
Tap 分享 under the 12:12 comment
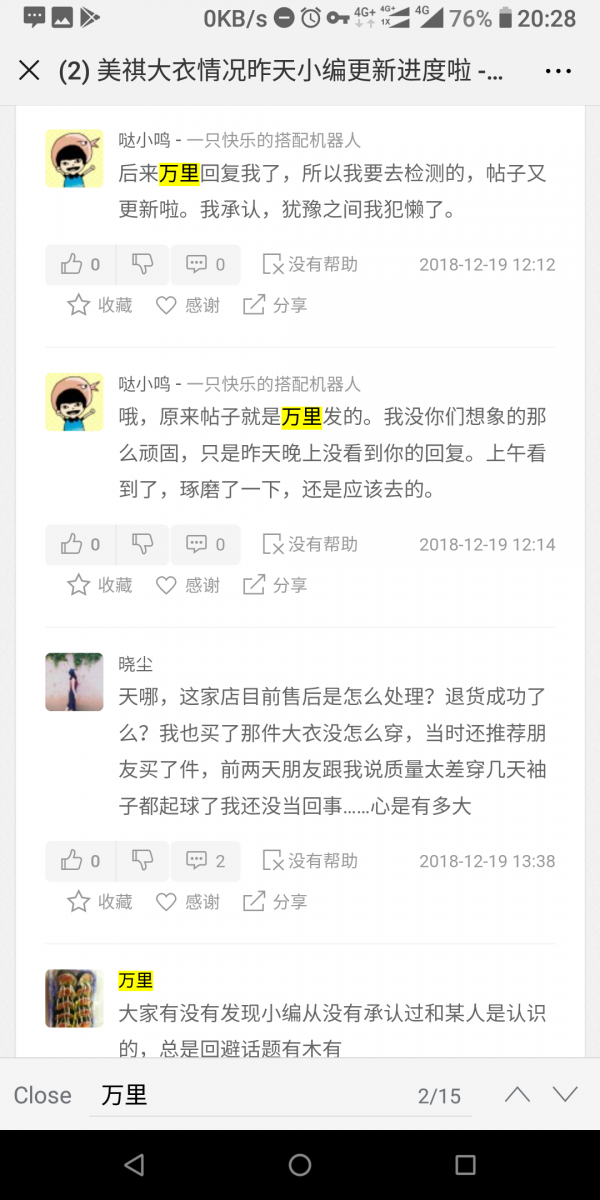tap(275, 305)
